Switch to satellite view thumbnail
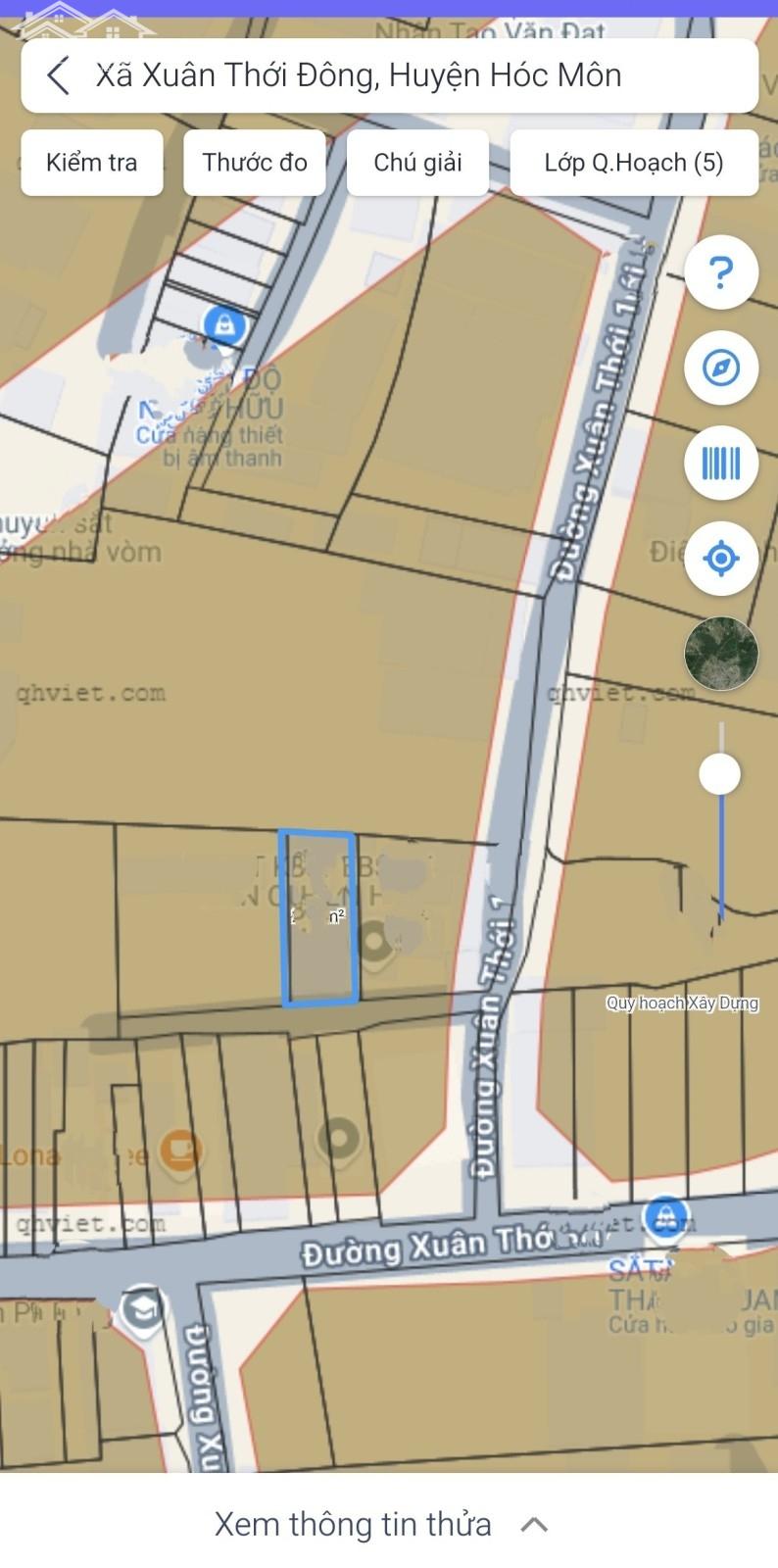Image resolution: width=778 pixels, height=1568 pixels. (x=721, y=654)
